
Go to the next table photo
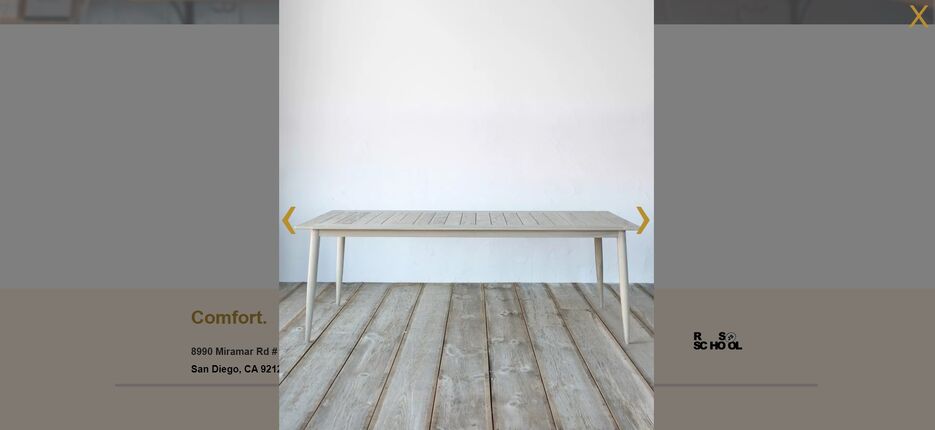(642, 220)
